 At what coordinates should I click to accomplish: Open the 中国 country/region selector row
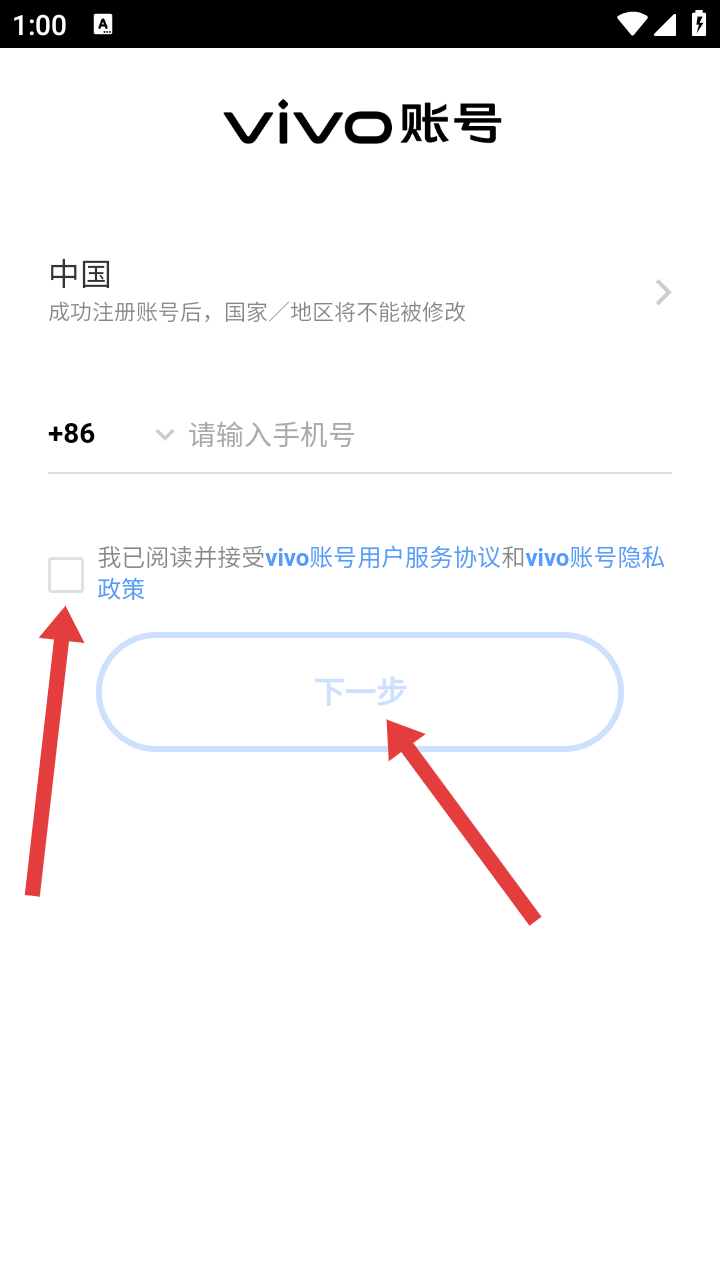pos(360,291)
